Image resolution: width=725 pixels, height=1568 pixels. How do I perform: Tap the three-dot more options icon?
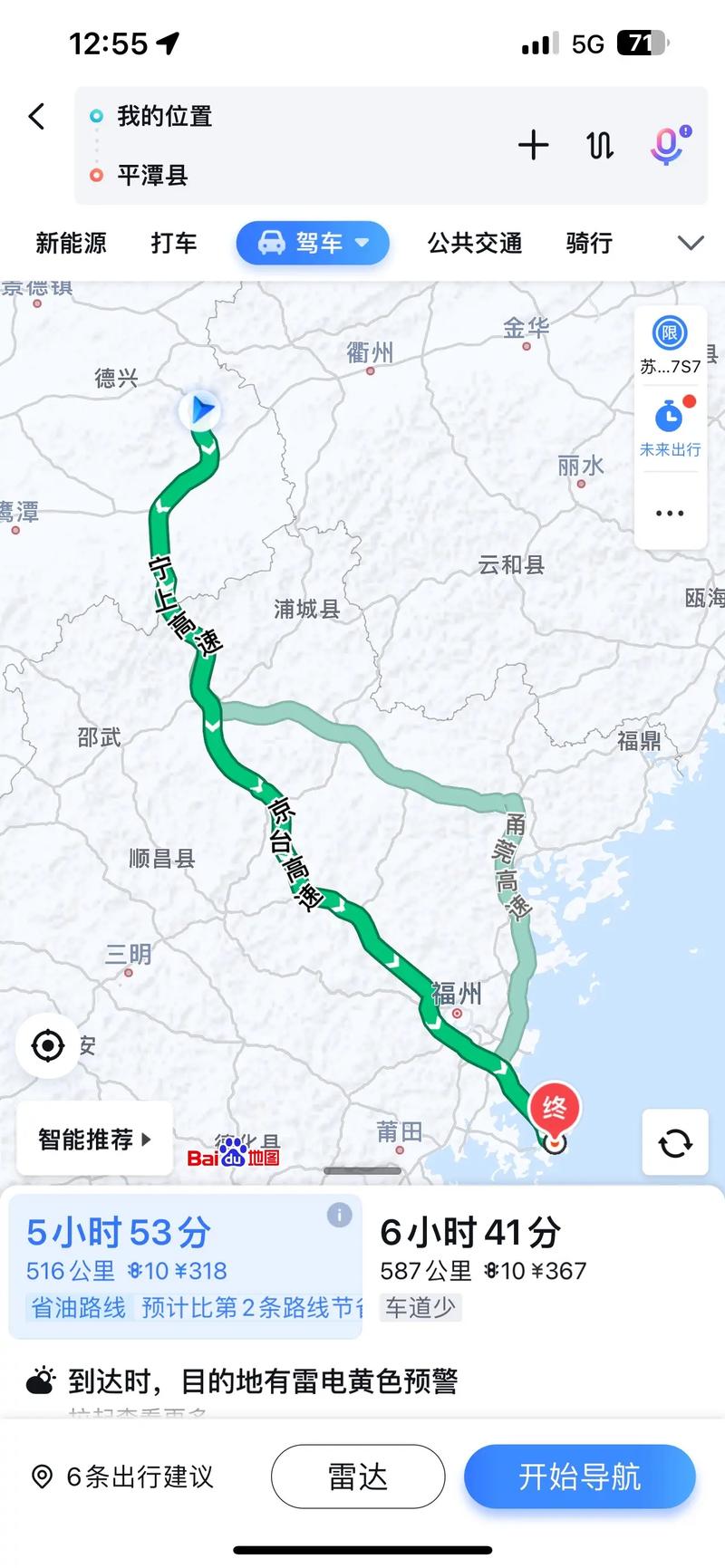click(x=671, y=513)
